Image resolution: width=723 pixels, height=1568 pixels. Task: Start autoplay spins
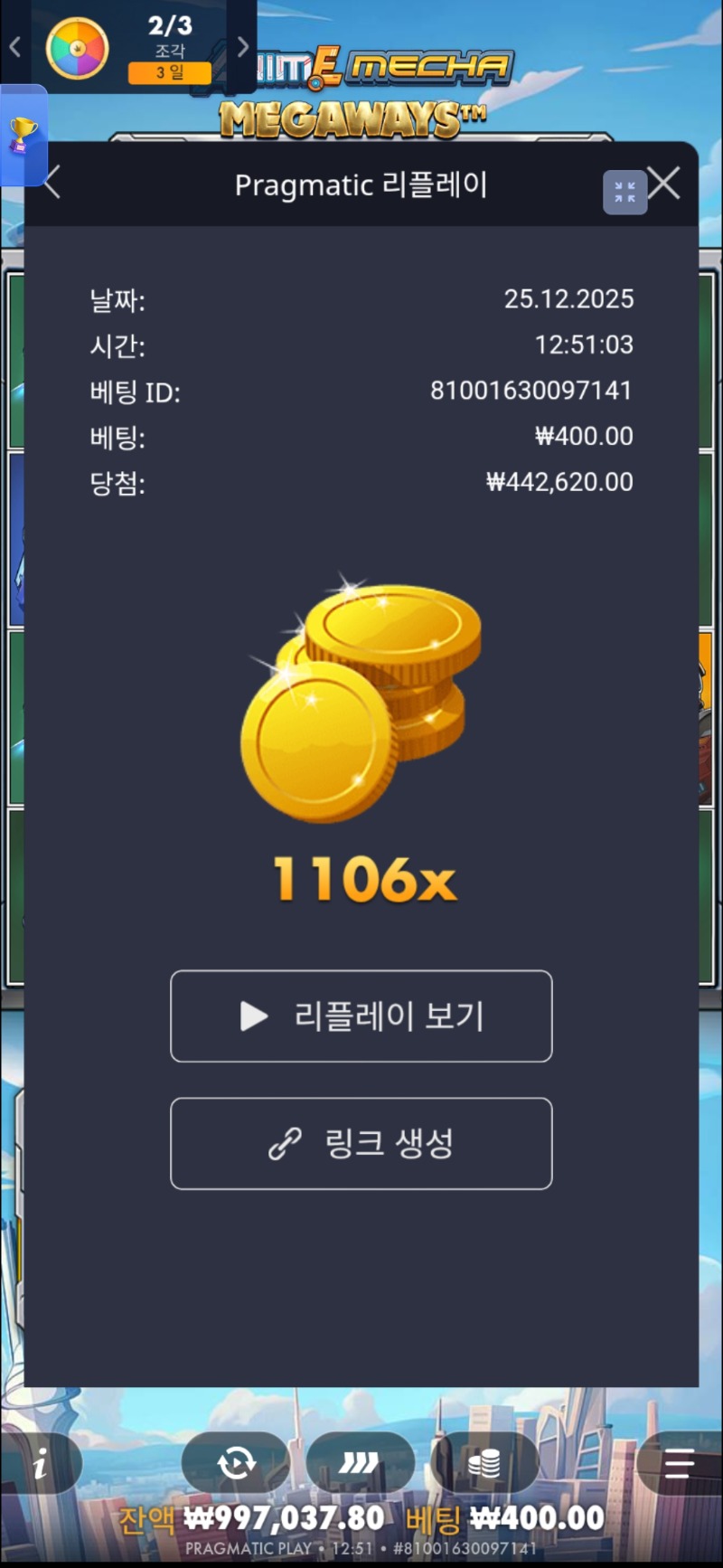tap(236, 1462)
